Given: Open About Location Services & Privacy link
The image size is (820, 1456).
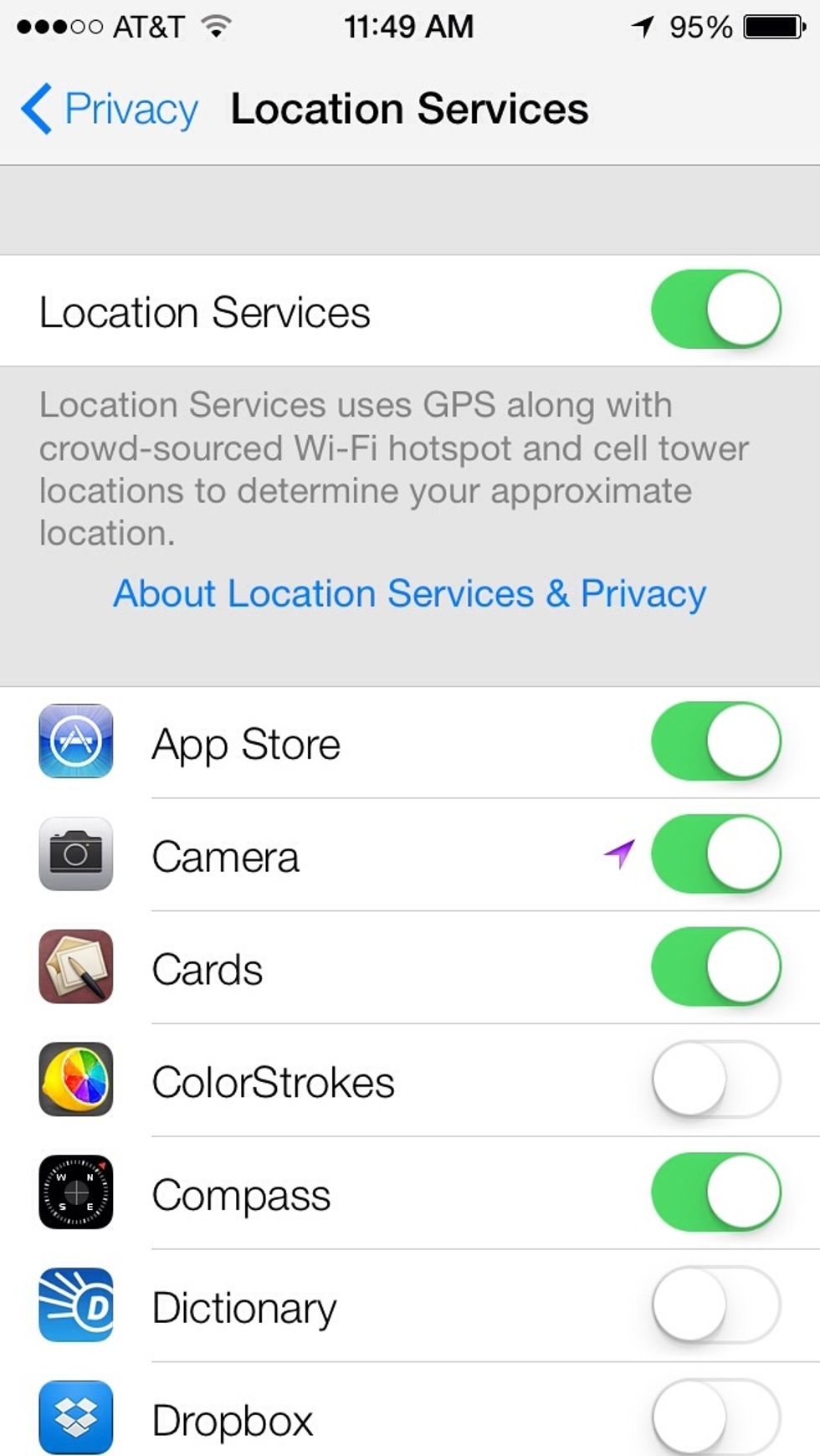Looking at the screenshot, I should click(409, 593).
